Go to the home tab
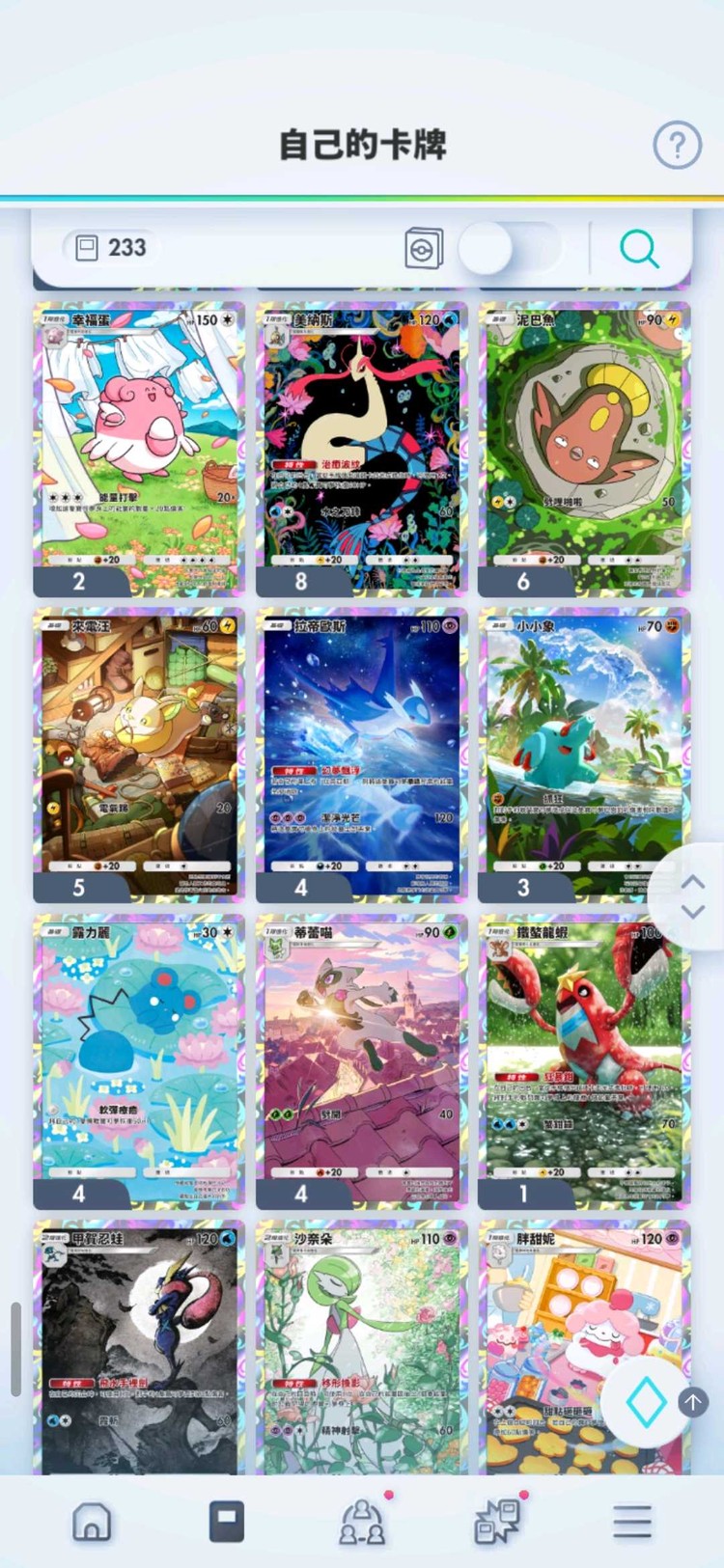 pos(92,1522)
